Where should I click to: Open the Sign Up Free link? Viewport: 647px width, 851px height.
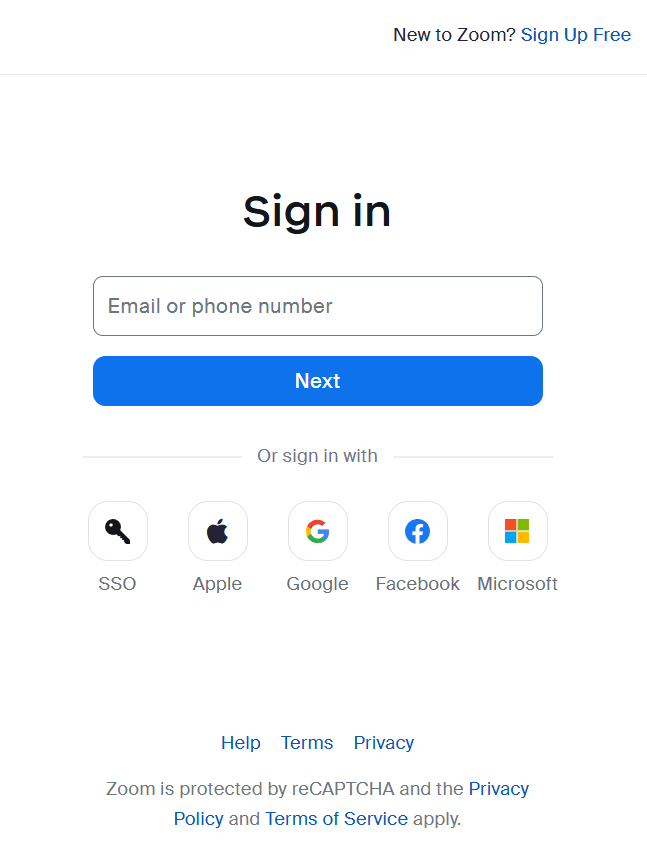(x=575, y=35)
